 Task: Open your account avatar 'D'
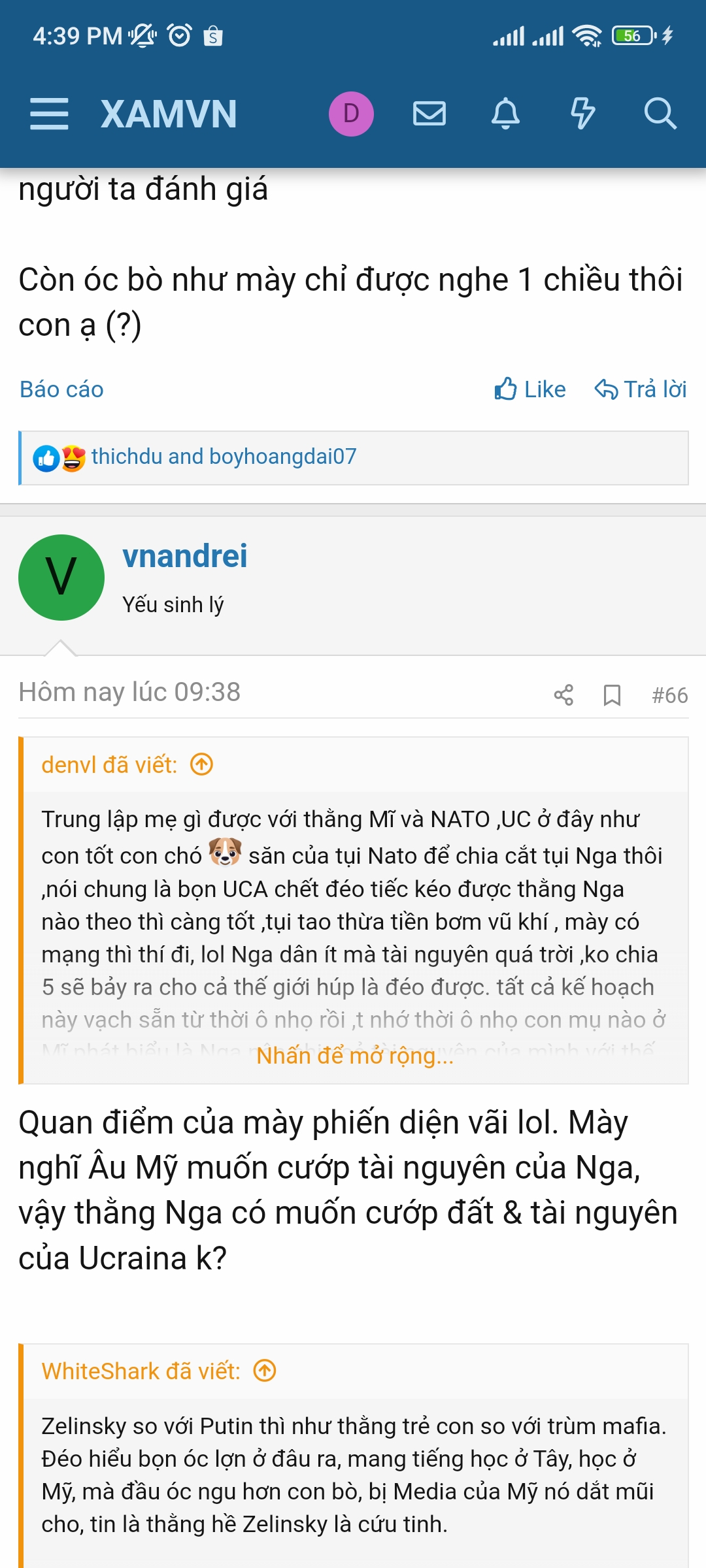pos(350,112)
